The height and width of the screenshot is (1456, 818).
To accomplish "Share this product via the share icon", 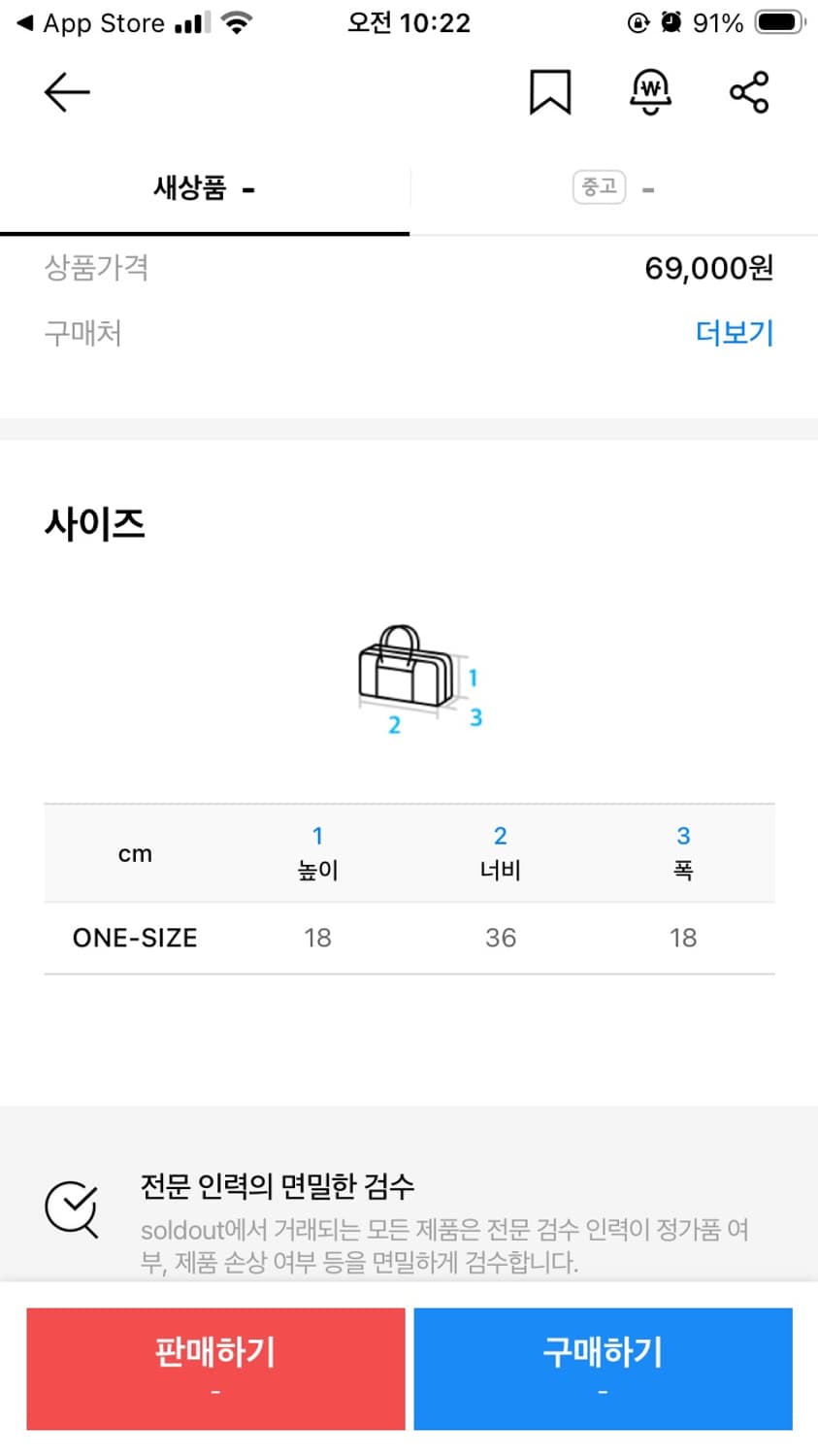I will point(748,90).
